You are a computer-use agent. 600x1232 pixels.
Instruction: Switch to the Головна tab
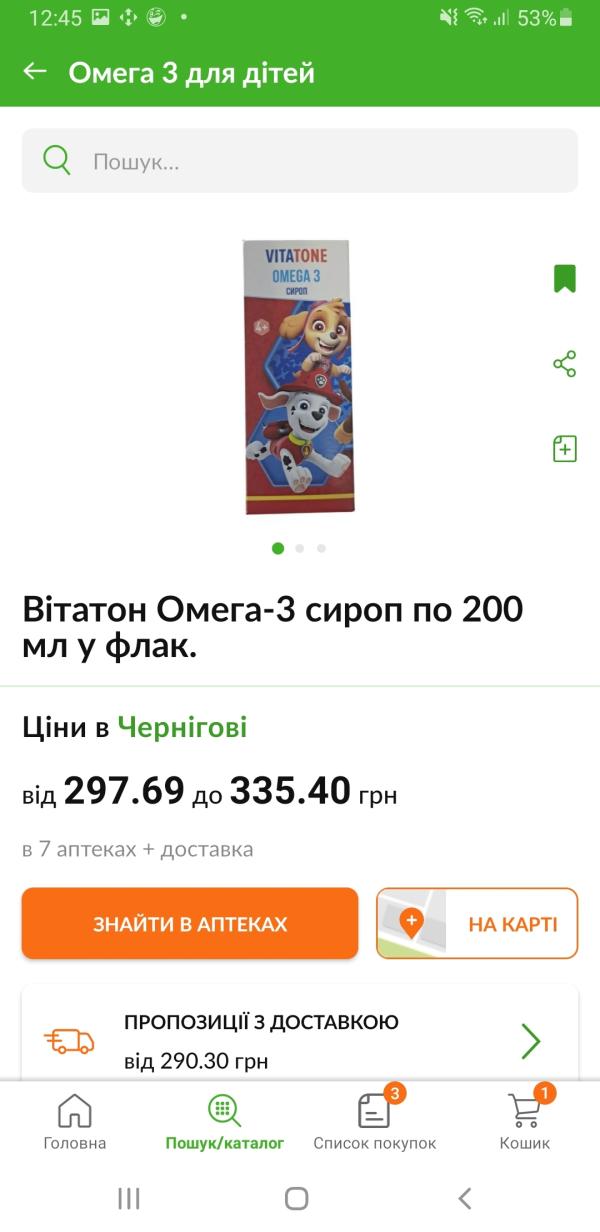pyautogui.click(x=75, y=1122)
